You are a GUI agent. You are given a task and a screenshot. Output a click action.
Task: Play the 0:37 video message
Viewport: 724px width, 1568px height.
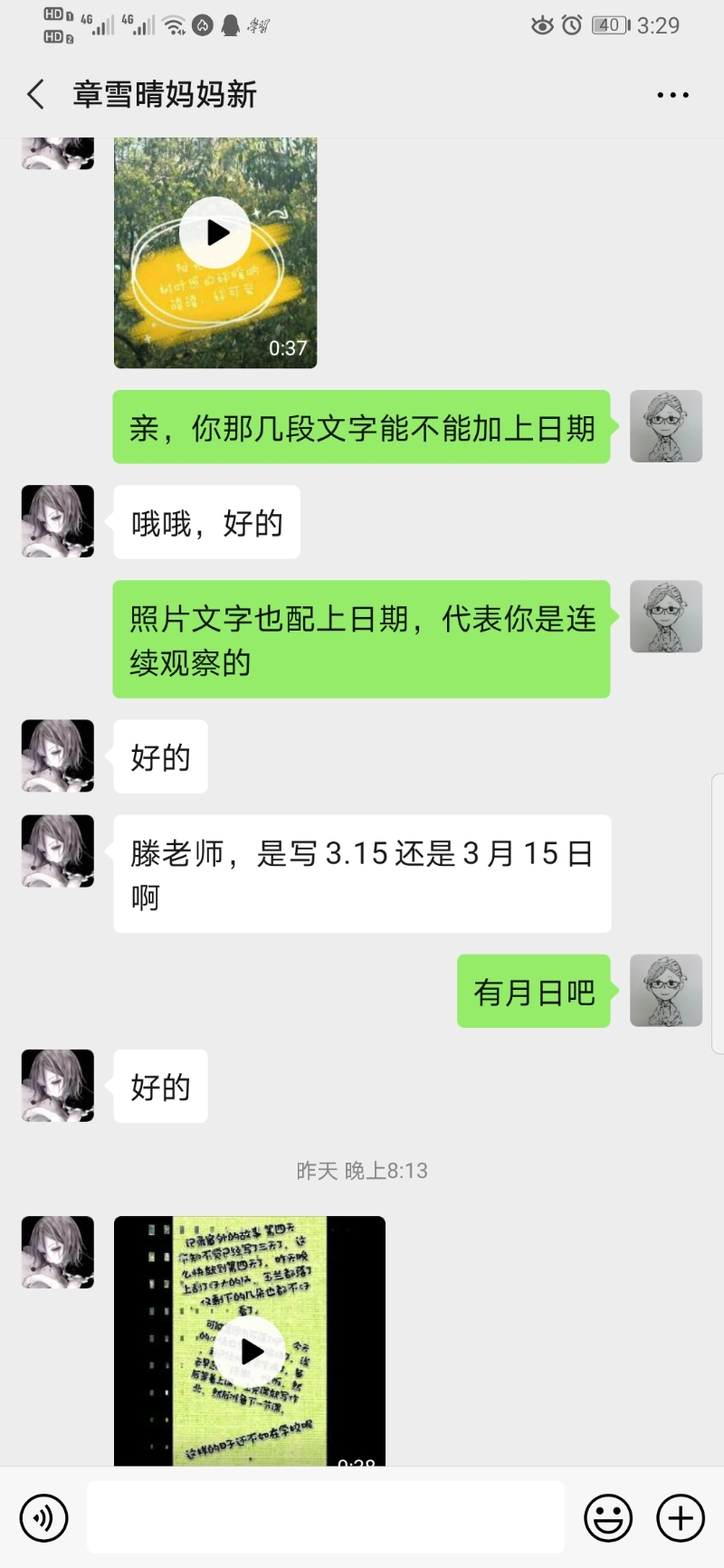pyautogui.click(x=215, y=252)
